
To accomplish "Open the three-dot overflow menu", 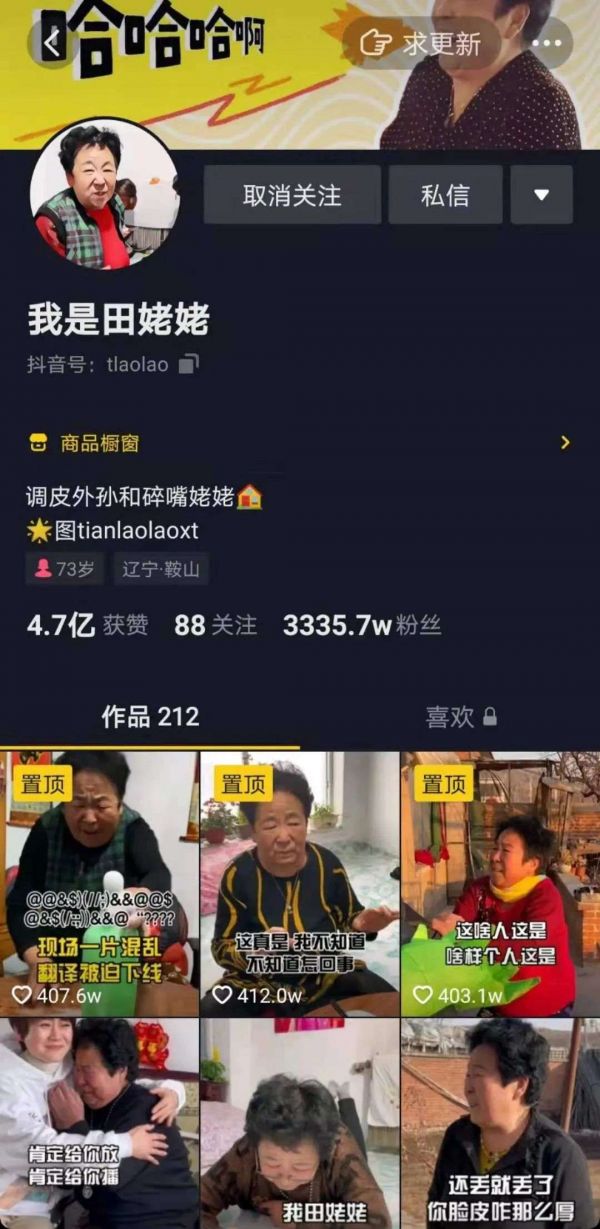I will 547,43.
